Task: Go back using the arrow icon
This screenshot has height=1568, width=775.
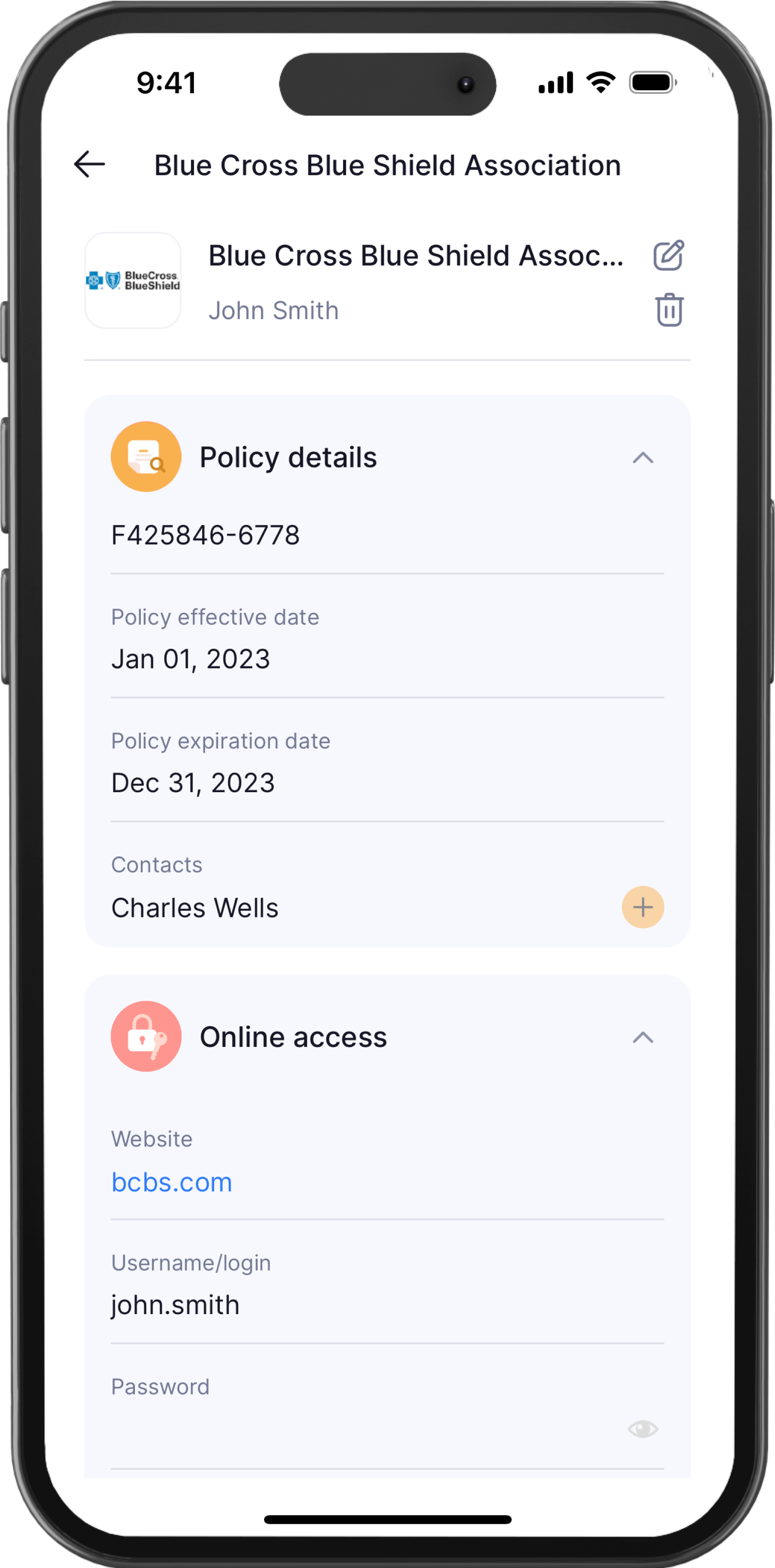Action: click(x=89, y=165)
